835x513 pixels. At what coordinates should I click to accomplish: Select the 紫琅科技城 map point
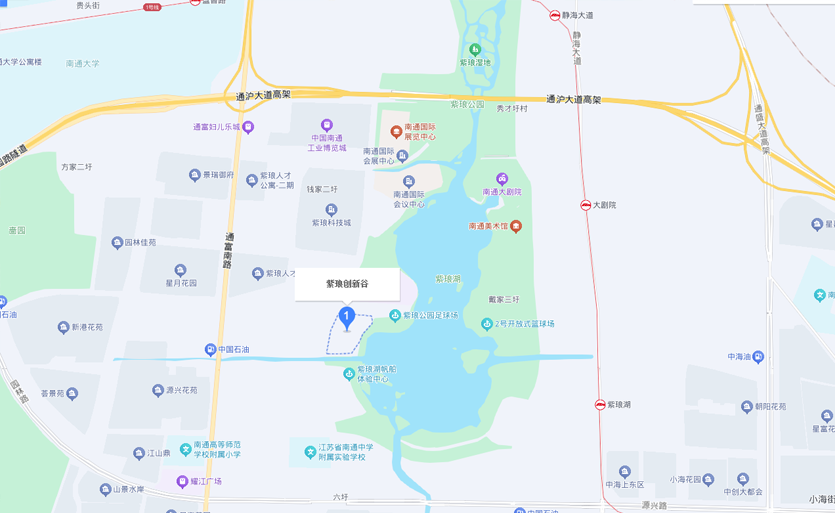tap(332, 210)
